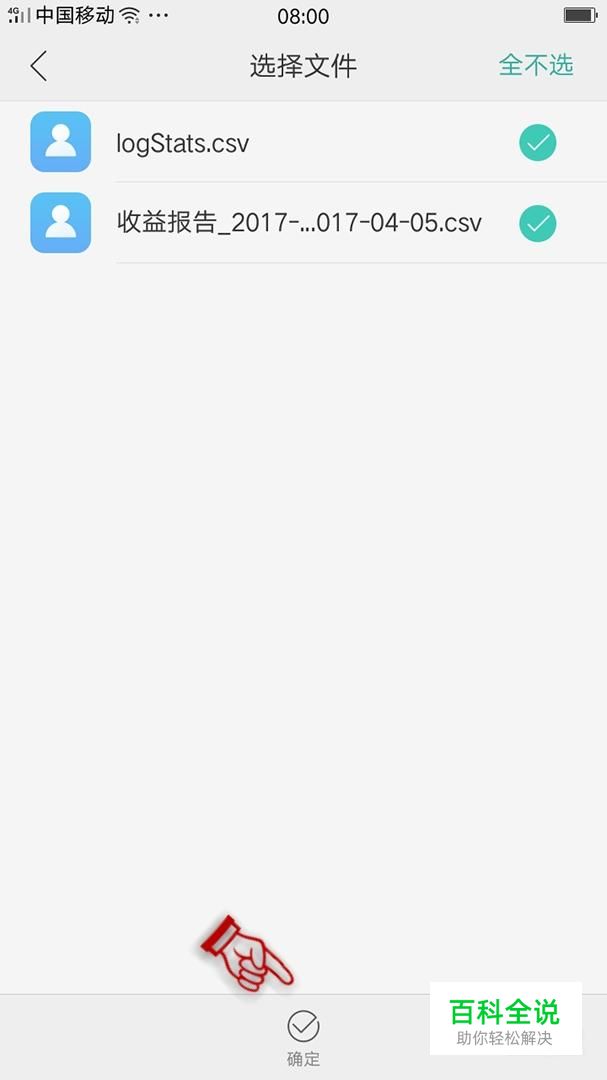607x1080 pixels.
Task: Select the 收益报告_2017 csv file row
Action: pos(303,223)
